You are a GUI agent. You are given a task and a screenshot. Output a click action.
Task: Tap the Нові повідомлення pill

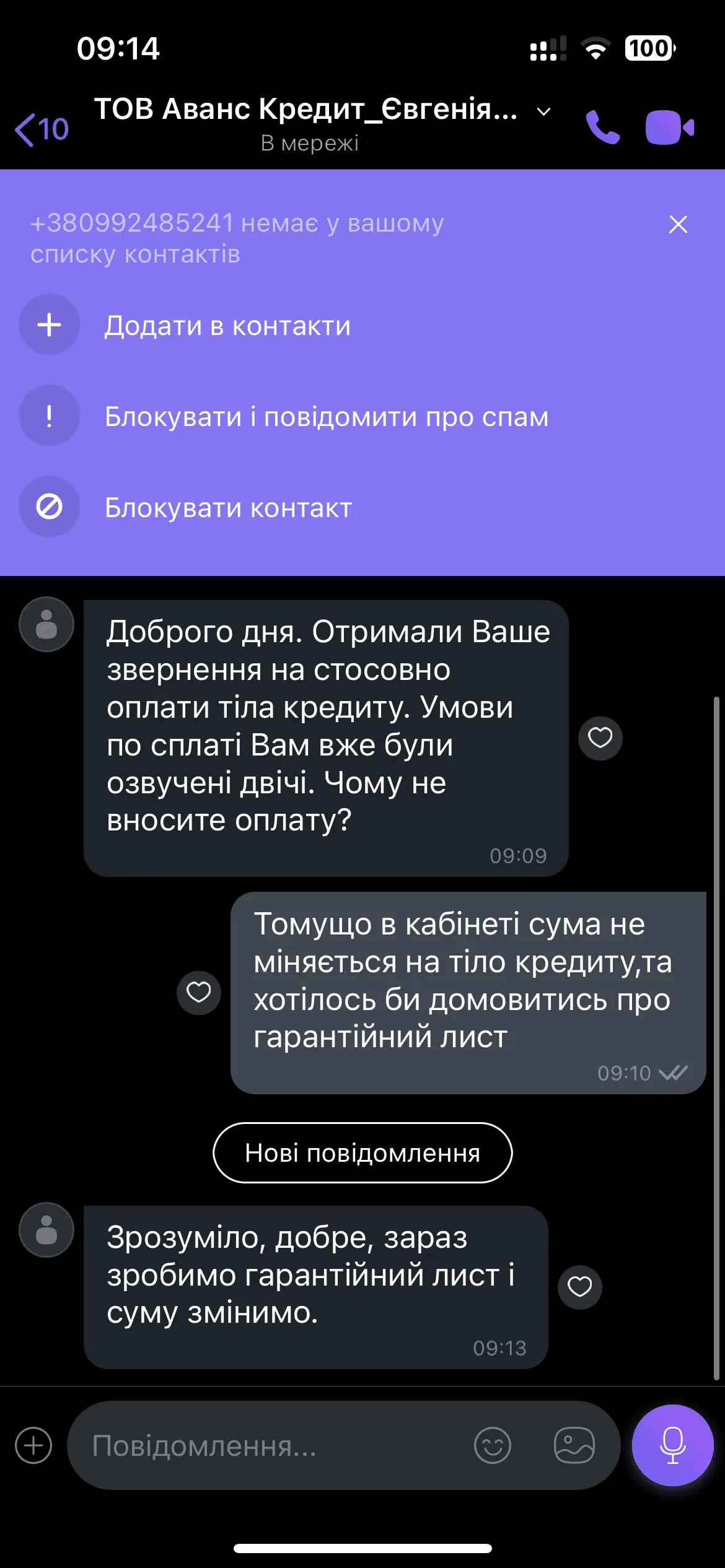coord(362,1152)
